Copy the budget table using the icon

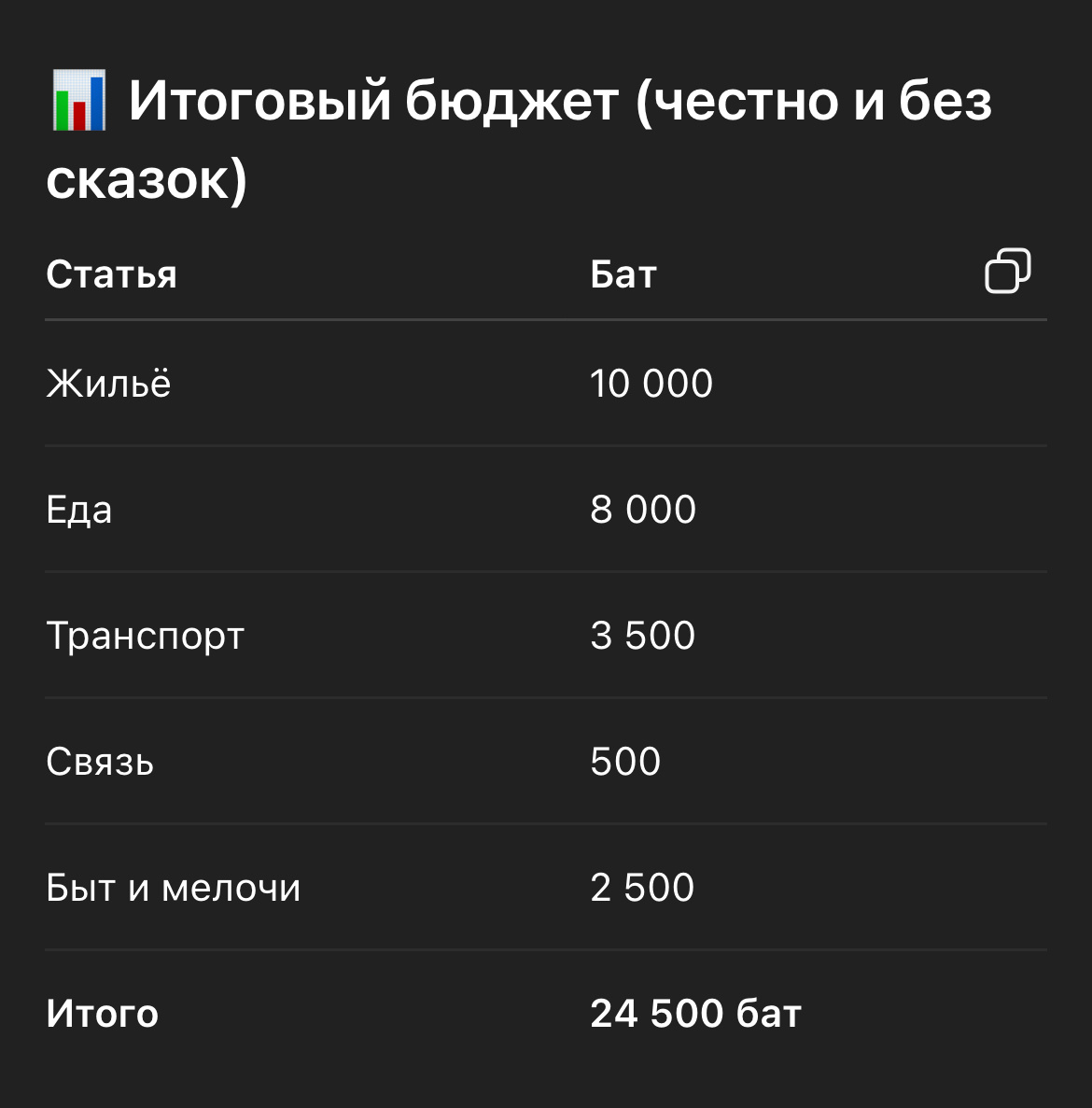1006,273
